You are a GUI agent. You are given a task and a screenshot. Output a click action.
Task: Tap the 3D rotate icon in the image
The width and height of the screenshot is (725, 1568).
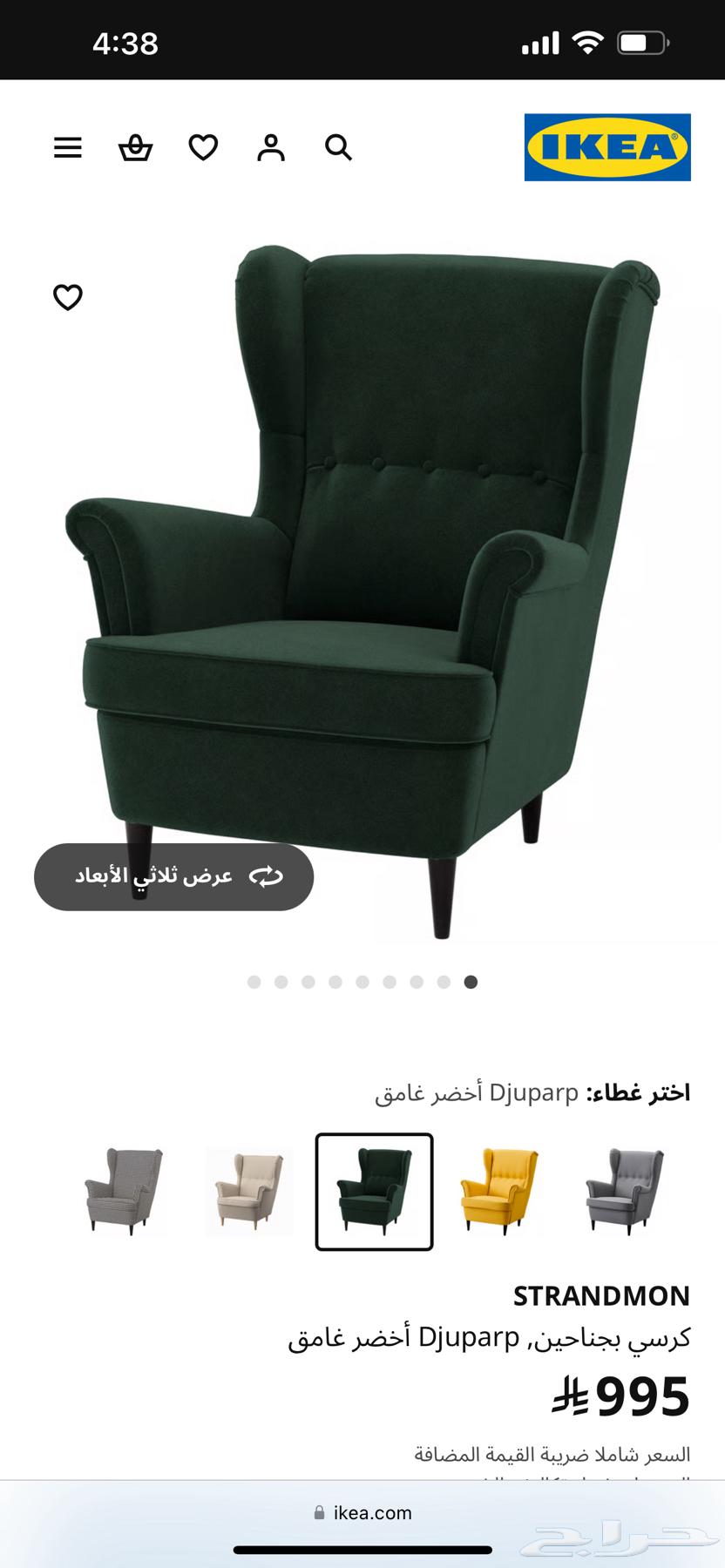[268, 876]
